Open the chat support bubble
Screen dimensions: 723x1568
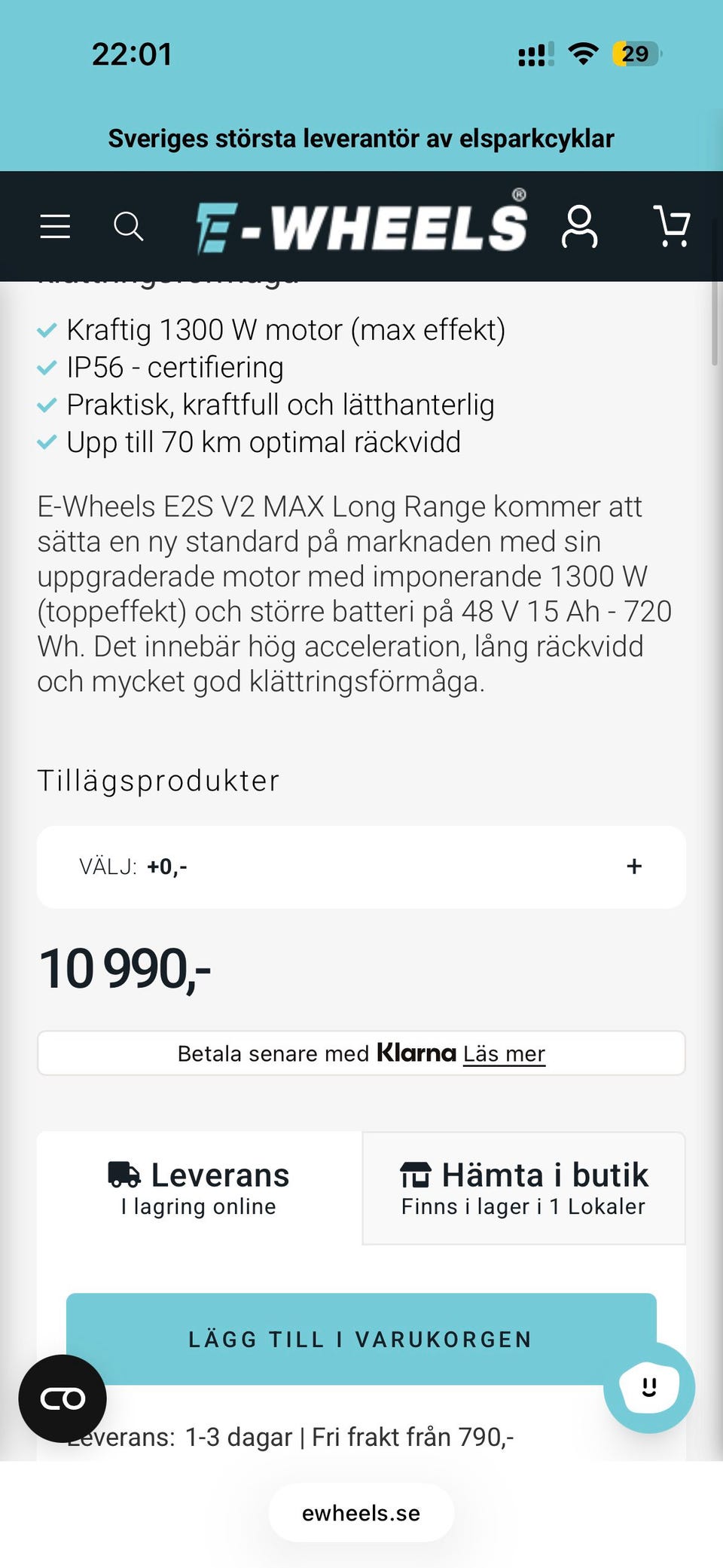649,1387
